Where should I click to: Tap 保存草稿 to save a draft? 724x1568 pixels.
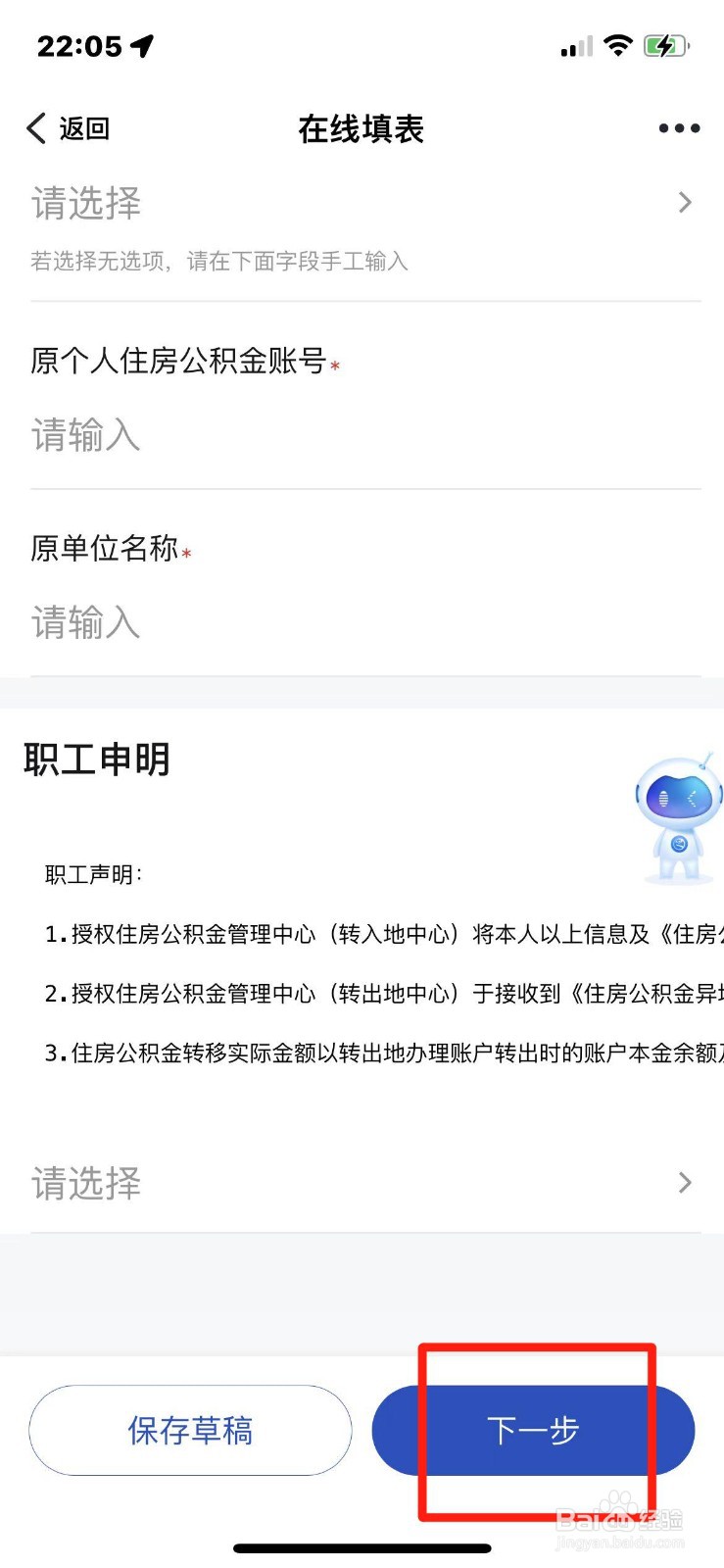click(190, 1431)
